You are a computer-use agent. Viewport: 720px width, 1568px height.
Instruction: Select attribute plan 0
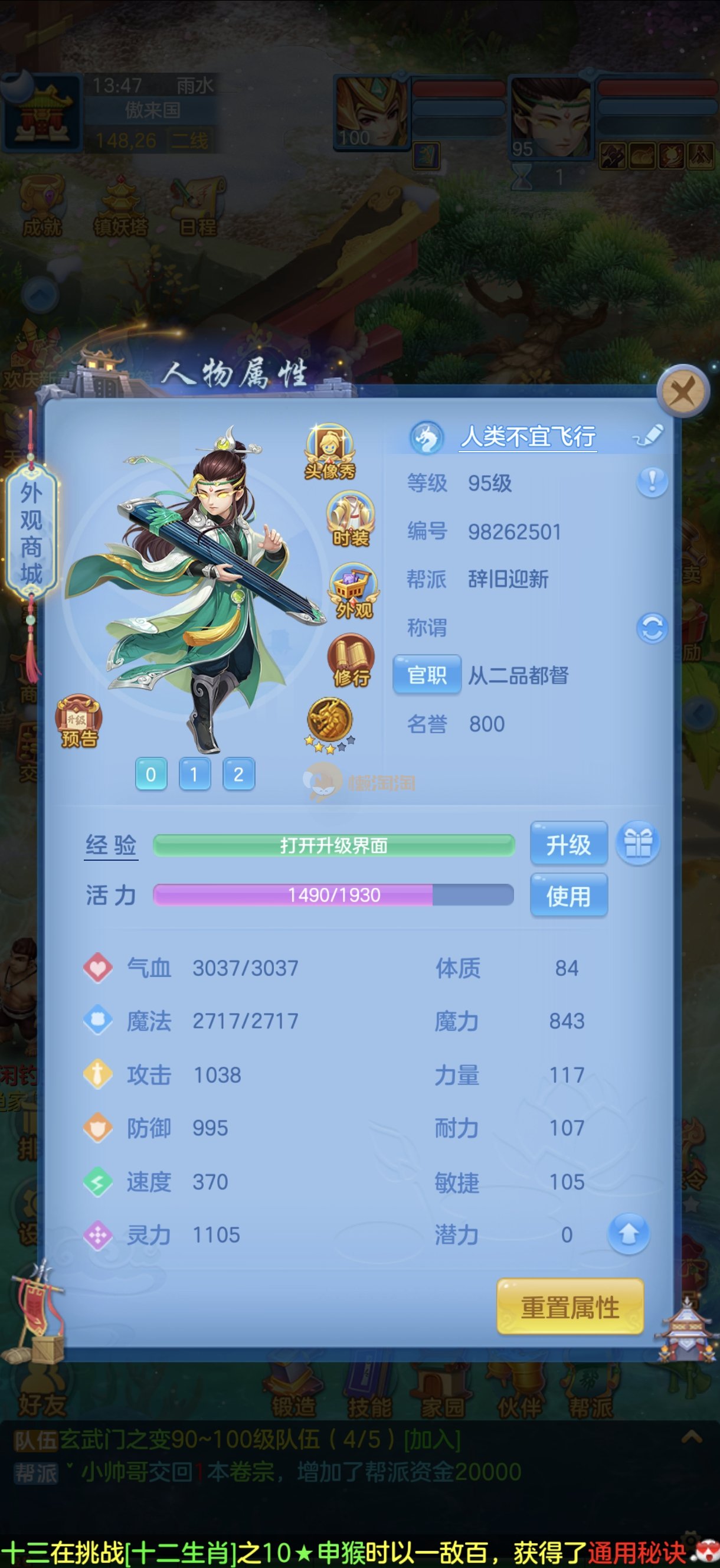coord(151,775)
